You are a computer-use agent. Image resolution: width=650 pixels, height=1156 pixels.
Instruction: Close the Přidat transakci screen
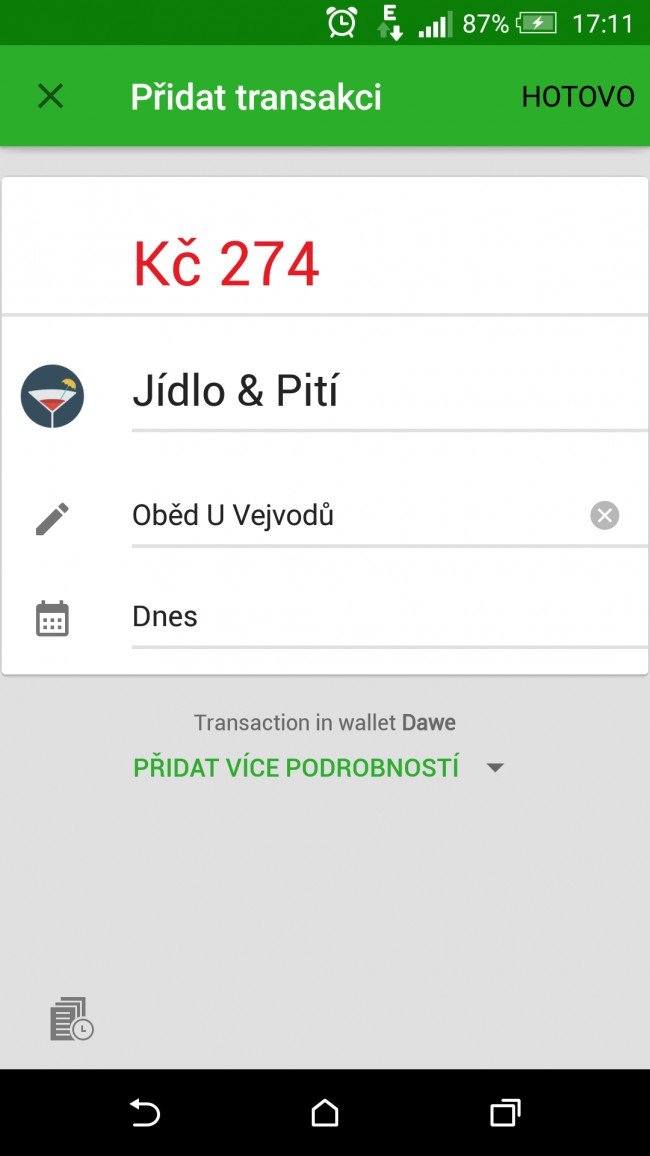[50, 96]
